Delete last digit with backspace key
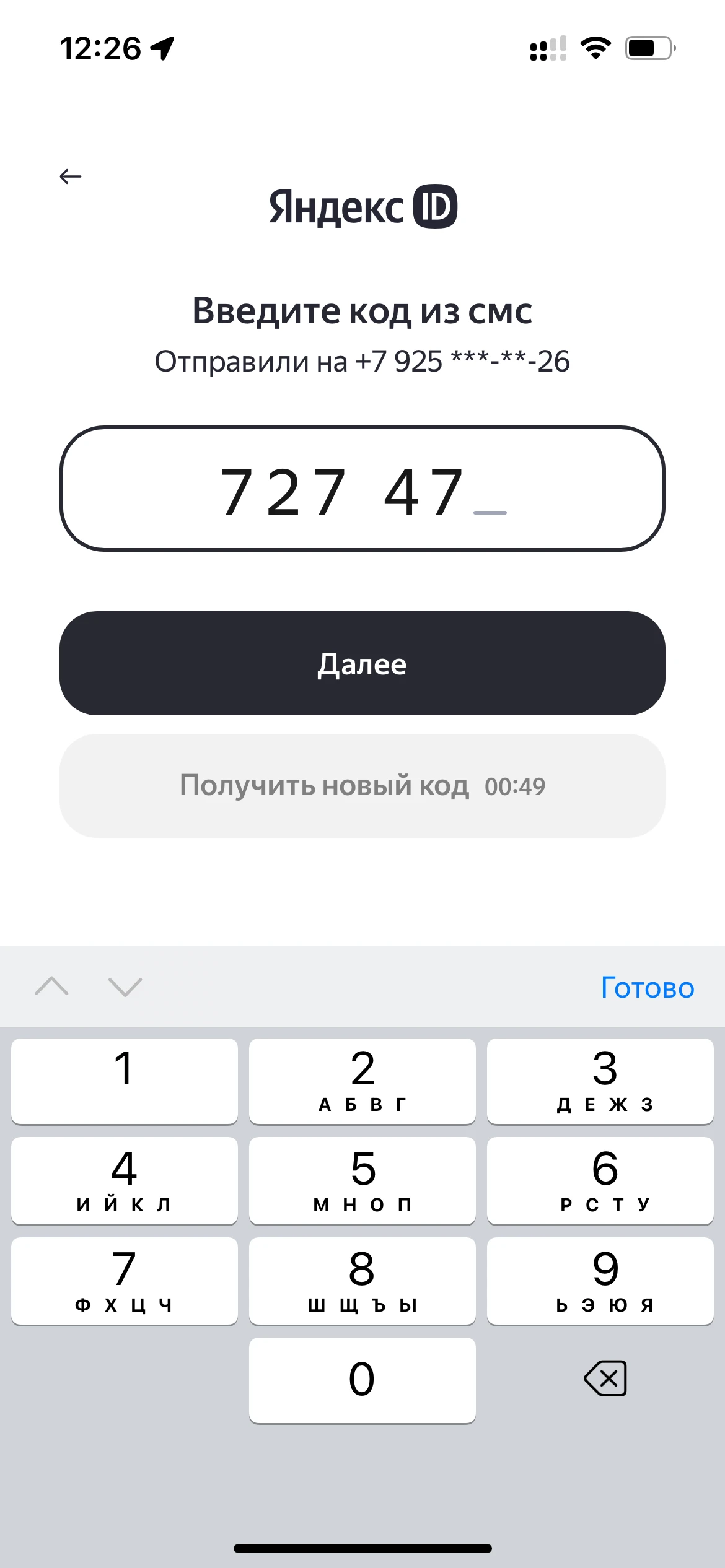This screenshot has width=725, height=1568. [605, 1379]
